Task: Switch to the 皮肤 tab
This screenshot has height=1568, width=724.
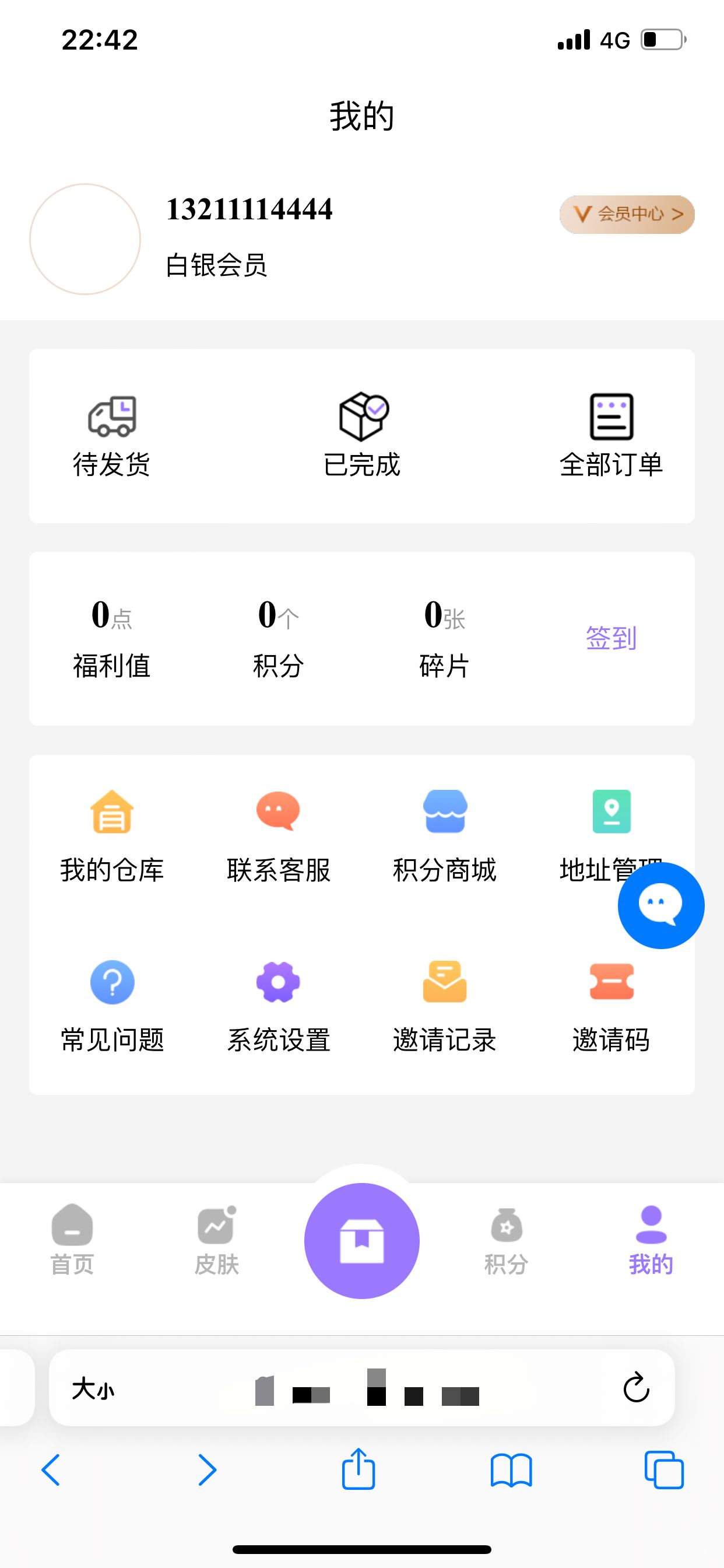Action: point(217,1240)
